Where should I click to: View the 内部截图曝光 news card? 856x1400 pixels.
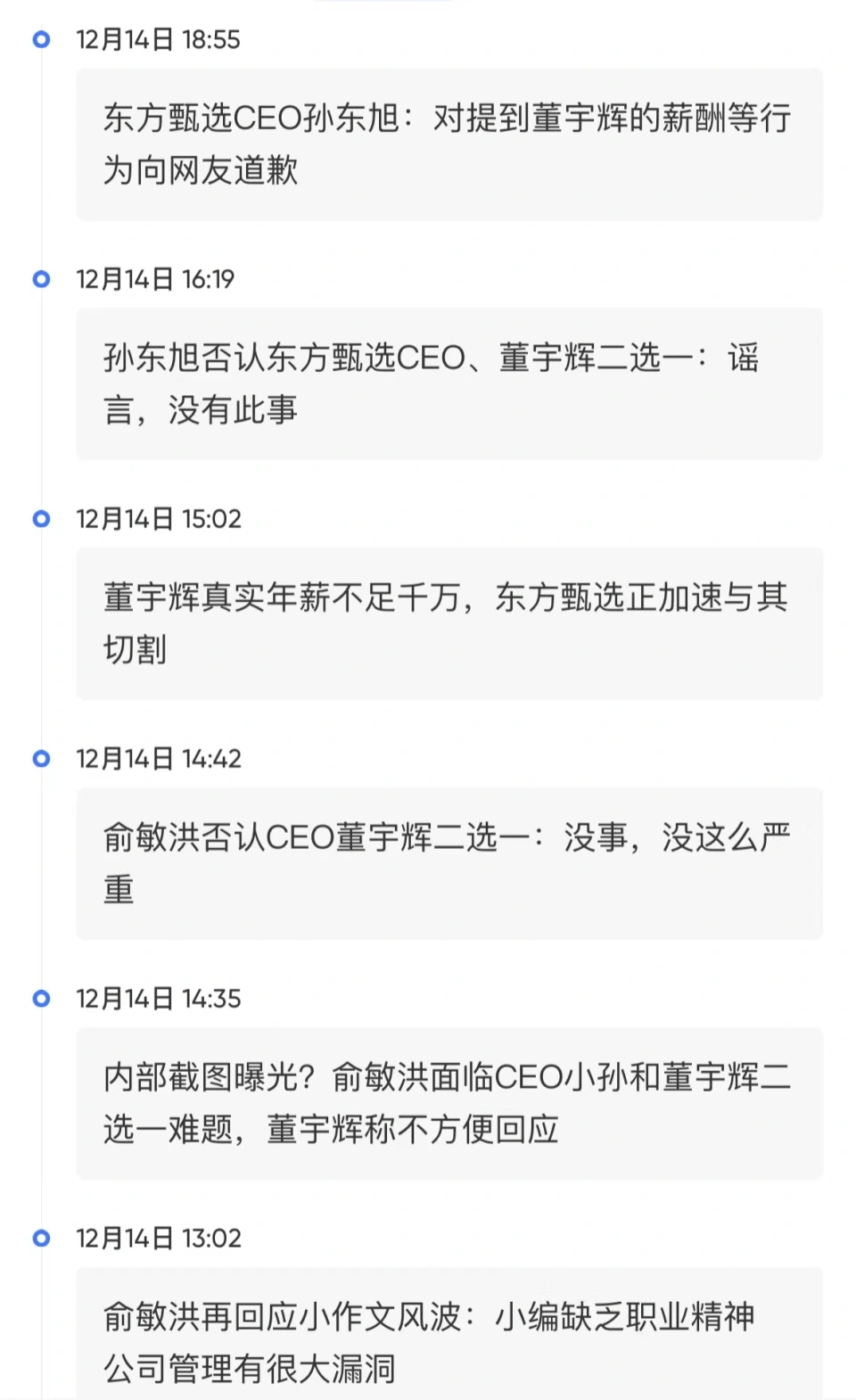tap(449, 1103)
